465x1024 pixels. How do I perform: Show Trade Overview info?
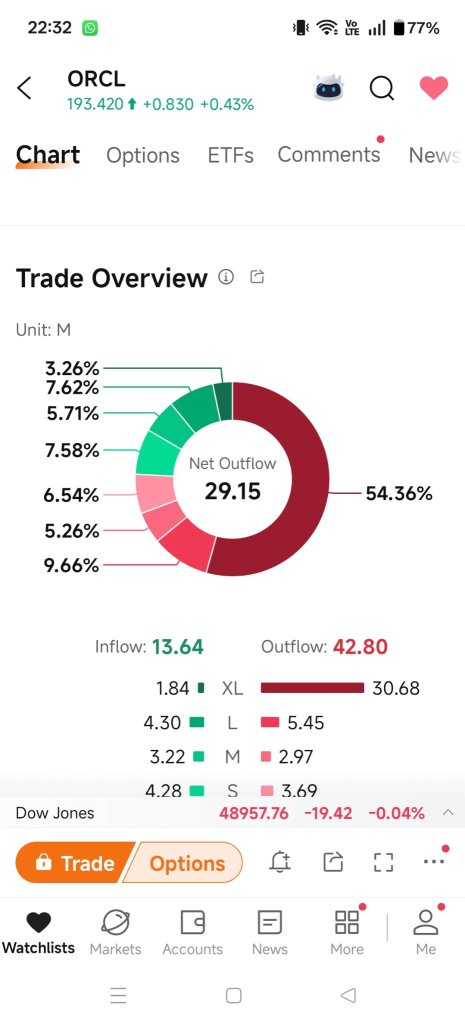tap(226, 277)
